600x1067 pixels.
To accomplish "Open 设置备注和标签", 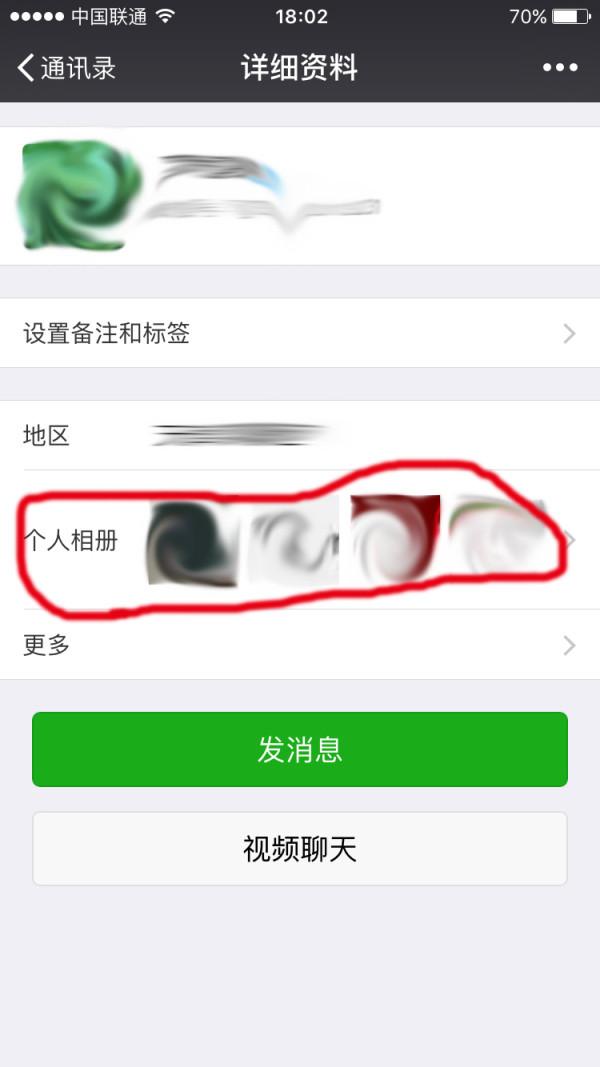I will pos(300,333).
